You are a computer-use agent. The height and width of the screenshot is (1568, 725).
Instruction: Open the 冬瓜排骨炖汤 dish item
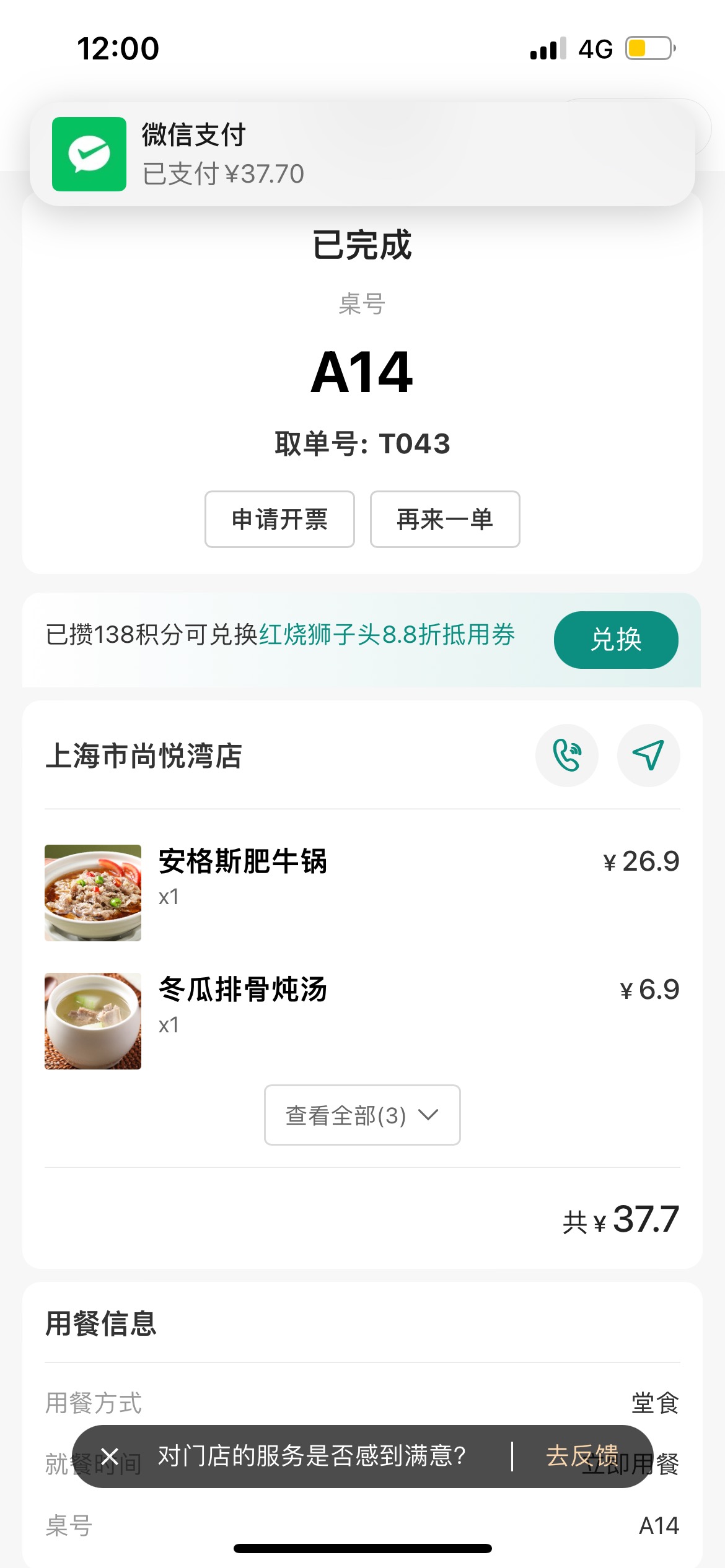coord(362,1021)
